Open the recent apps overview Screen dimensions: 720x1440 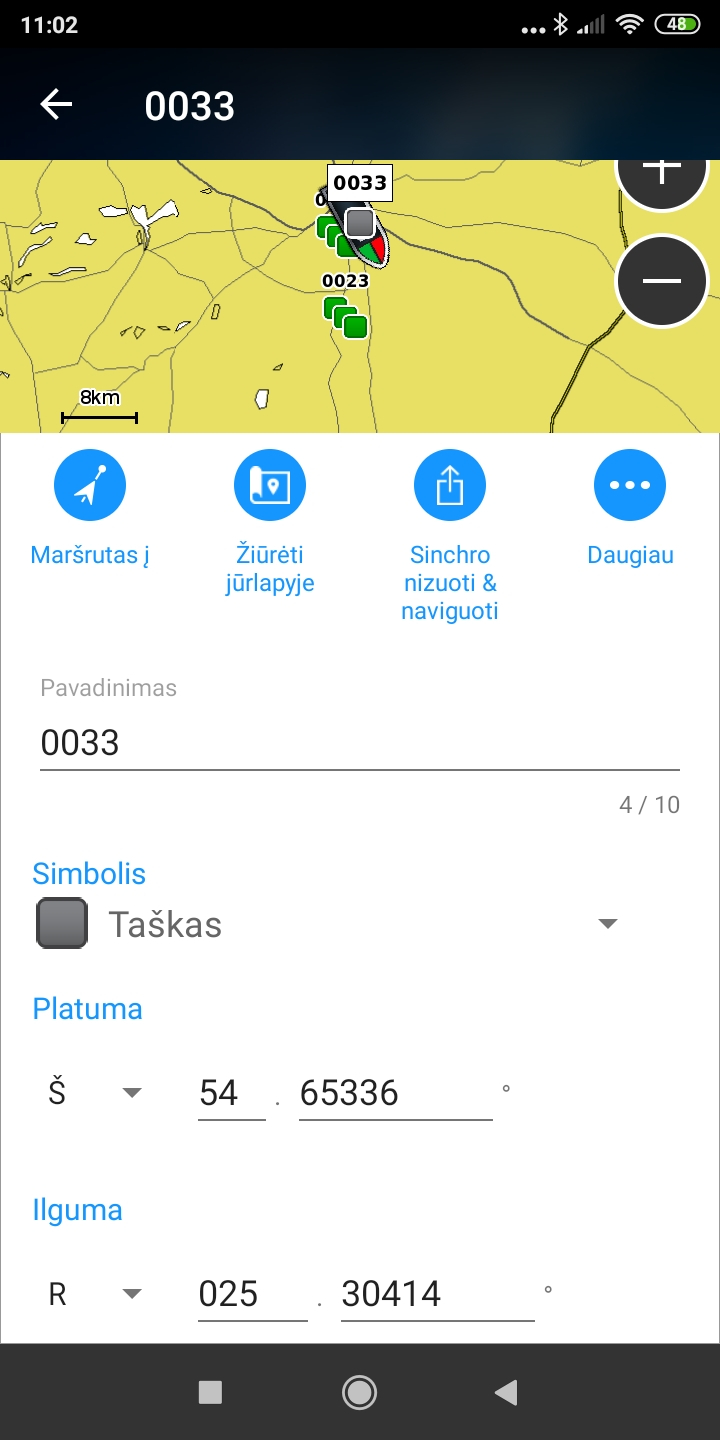(x=210, y=1392)
